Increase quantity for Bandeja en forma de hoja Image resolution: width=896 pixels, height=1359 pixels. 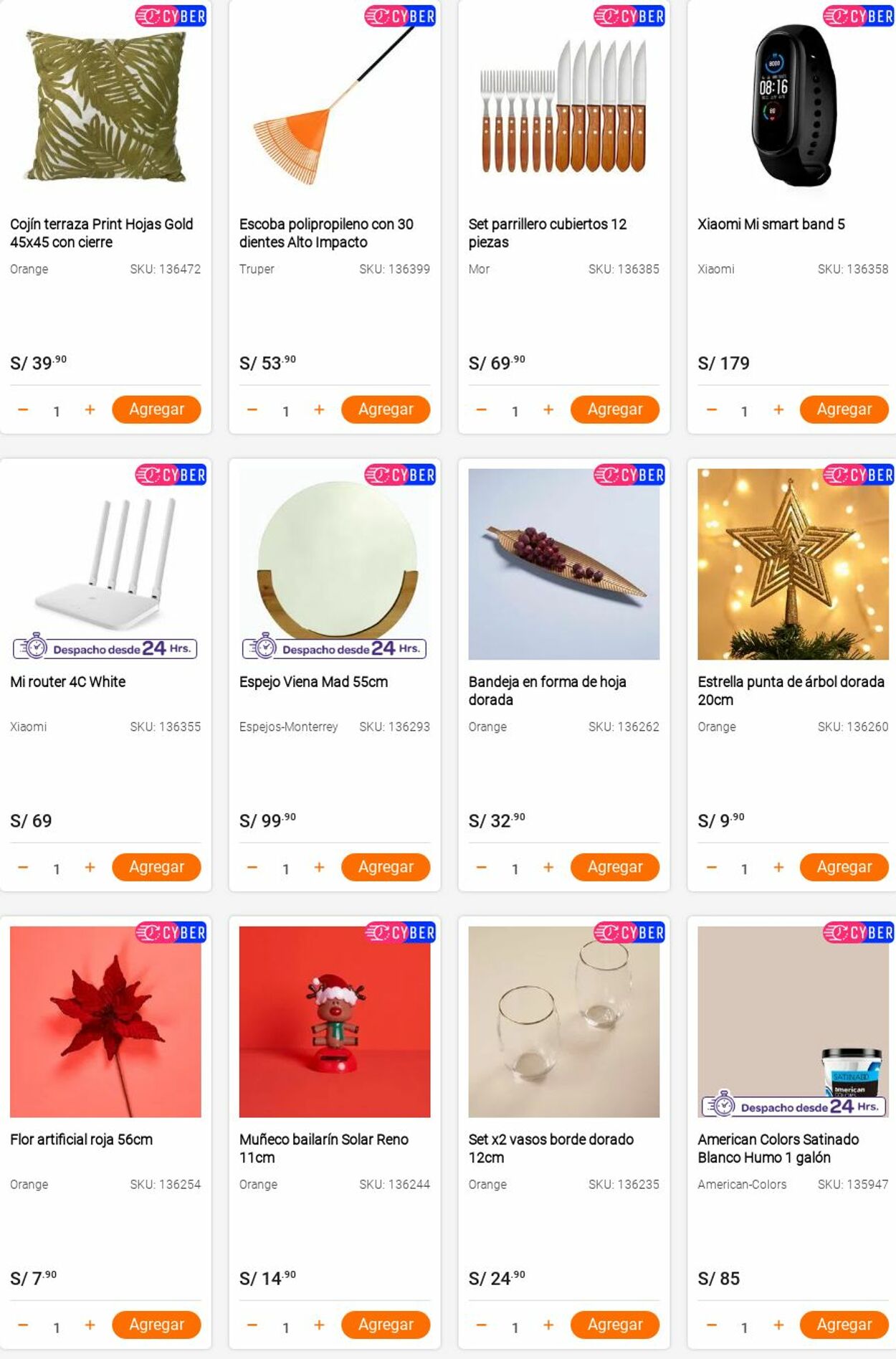(x=548, y=867)
